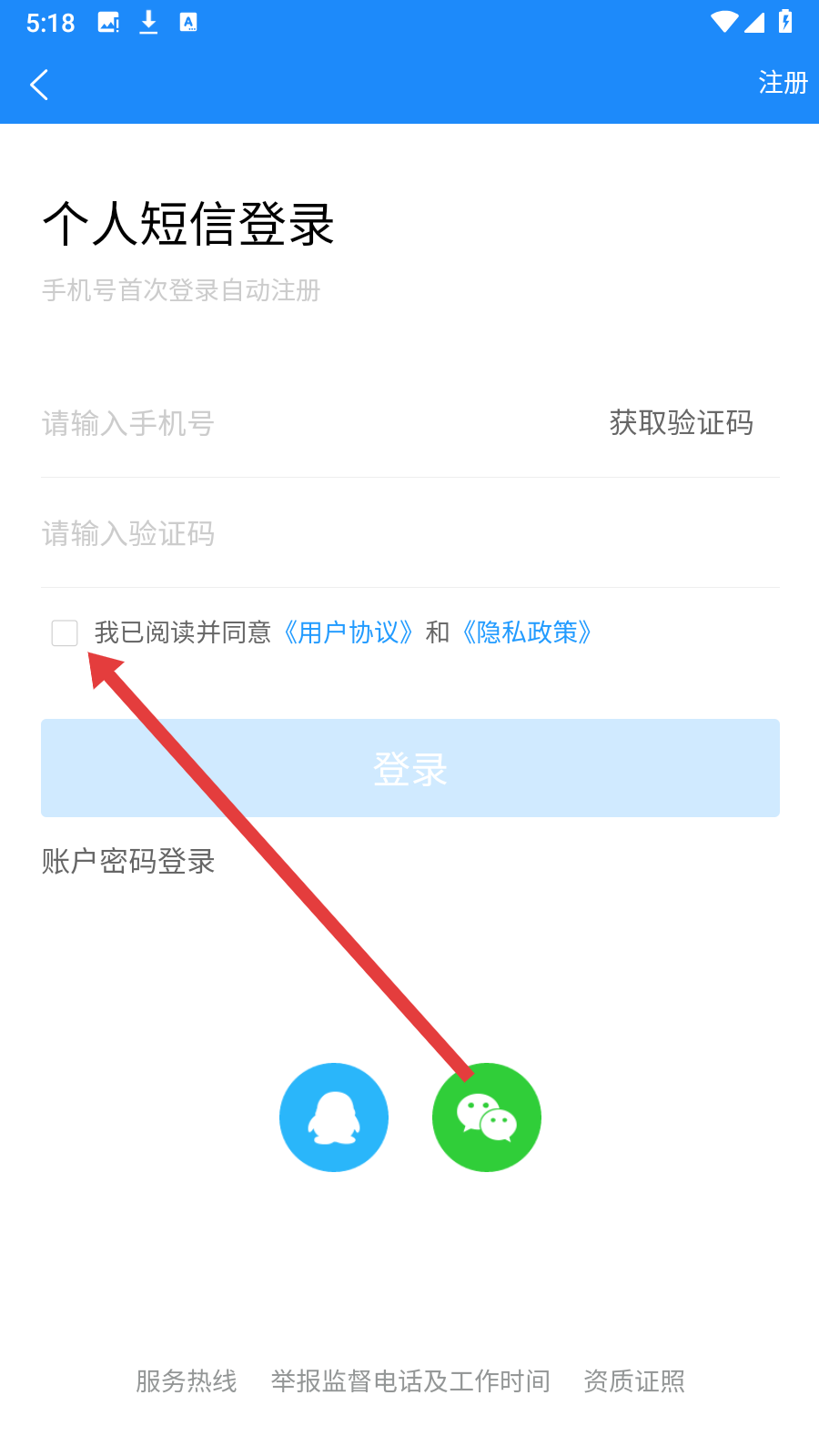Go back using the top-left arrow
Screen dimensions: 819x1456
[39, 85]
